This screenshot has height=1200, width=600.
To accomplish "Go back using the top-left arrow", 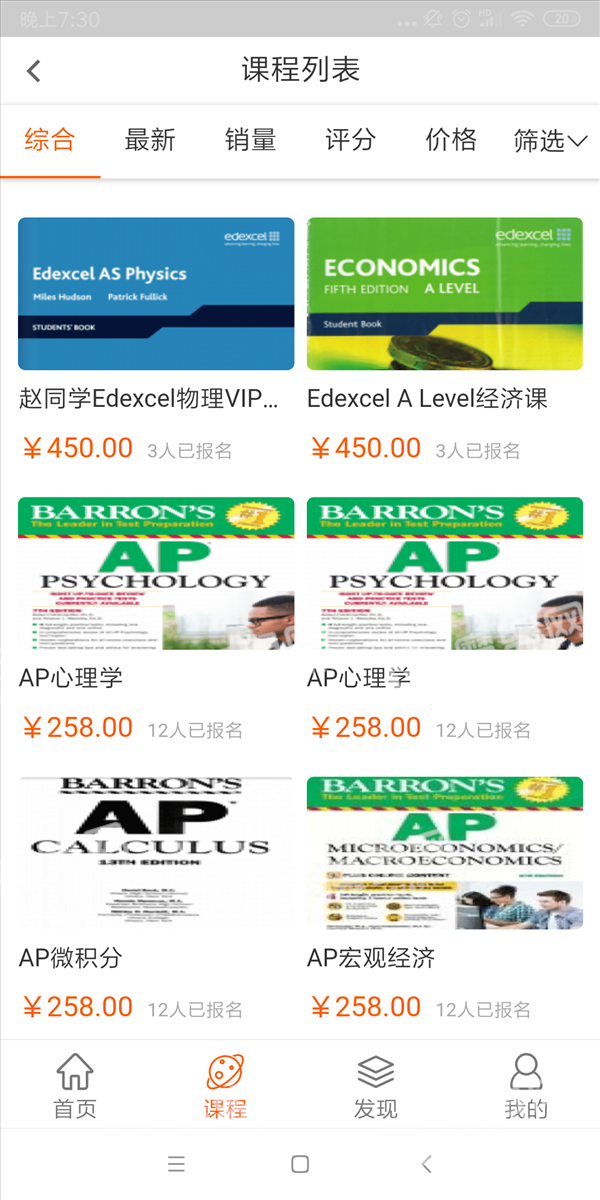I will click(x=34, y=70).
